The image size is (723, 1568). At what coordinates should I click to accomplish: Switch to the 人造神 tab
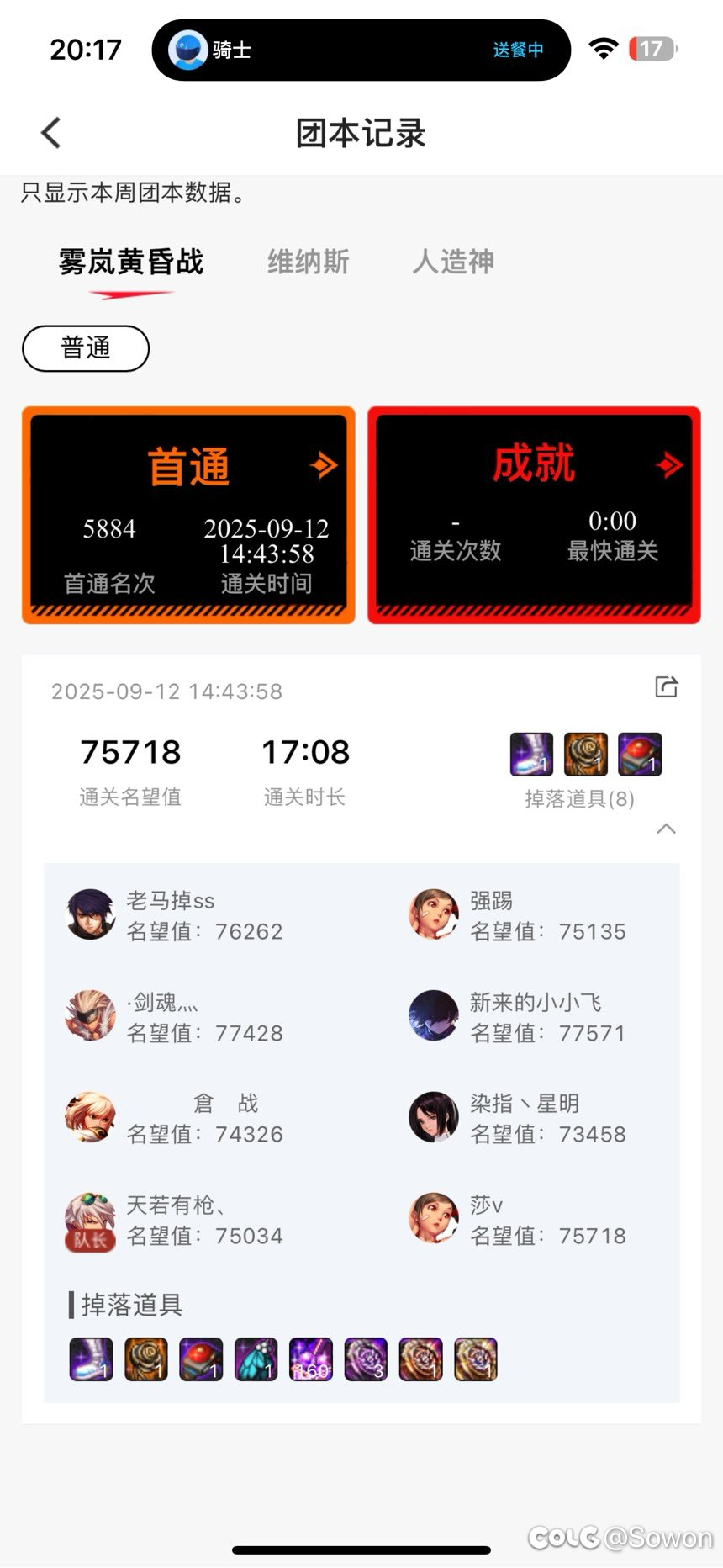tap(452, 262)
